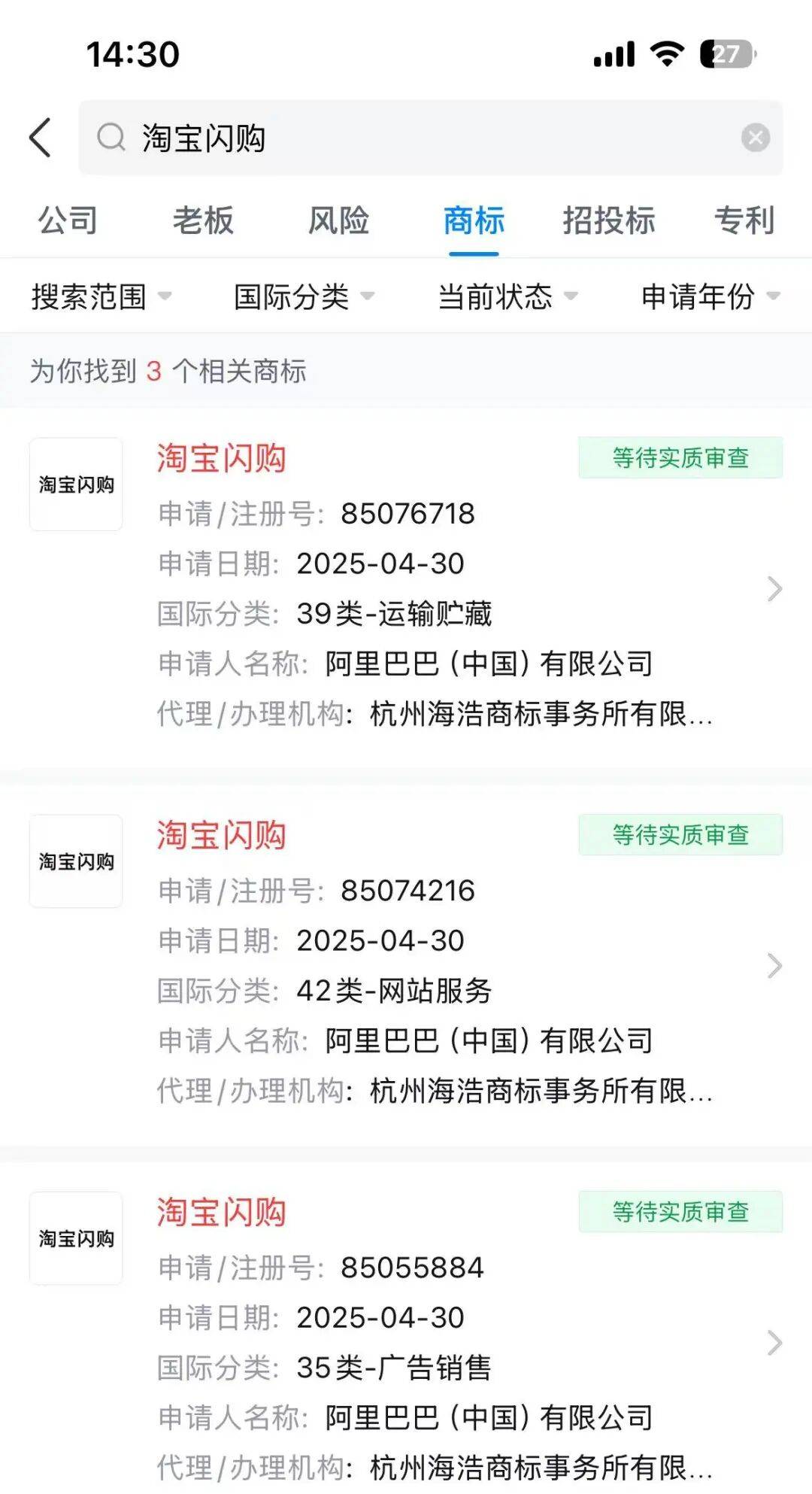
Task: Switch to the 公司 tab
Action: (68, 220)
